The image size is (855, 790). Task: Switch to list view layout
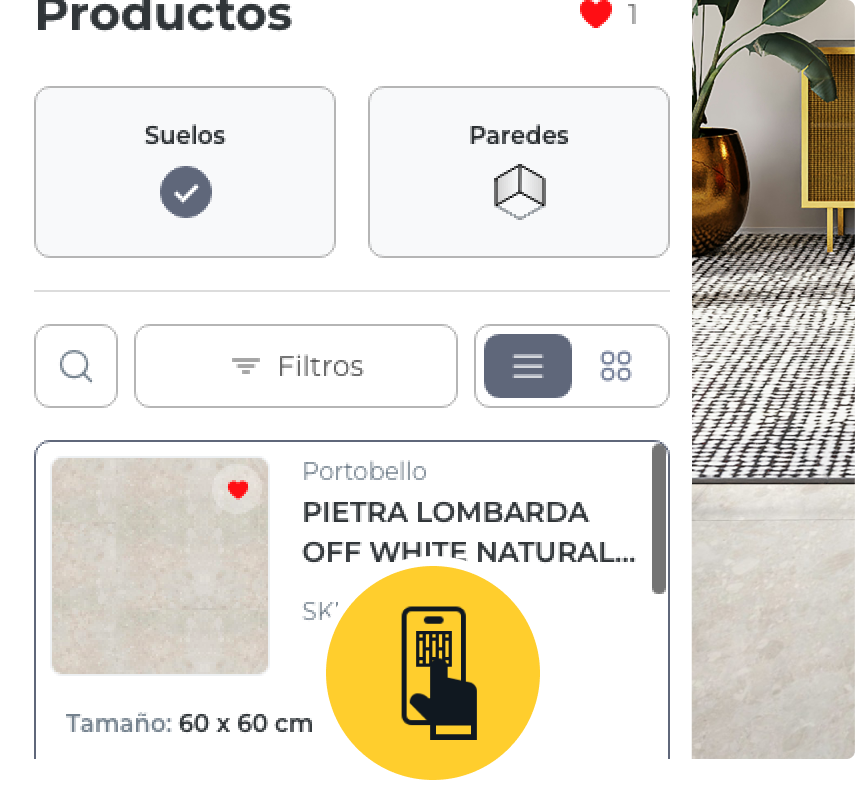pyautogui.click(x=528, y=366)
